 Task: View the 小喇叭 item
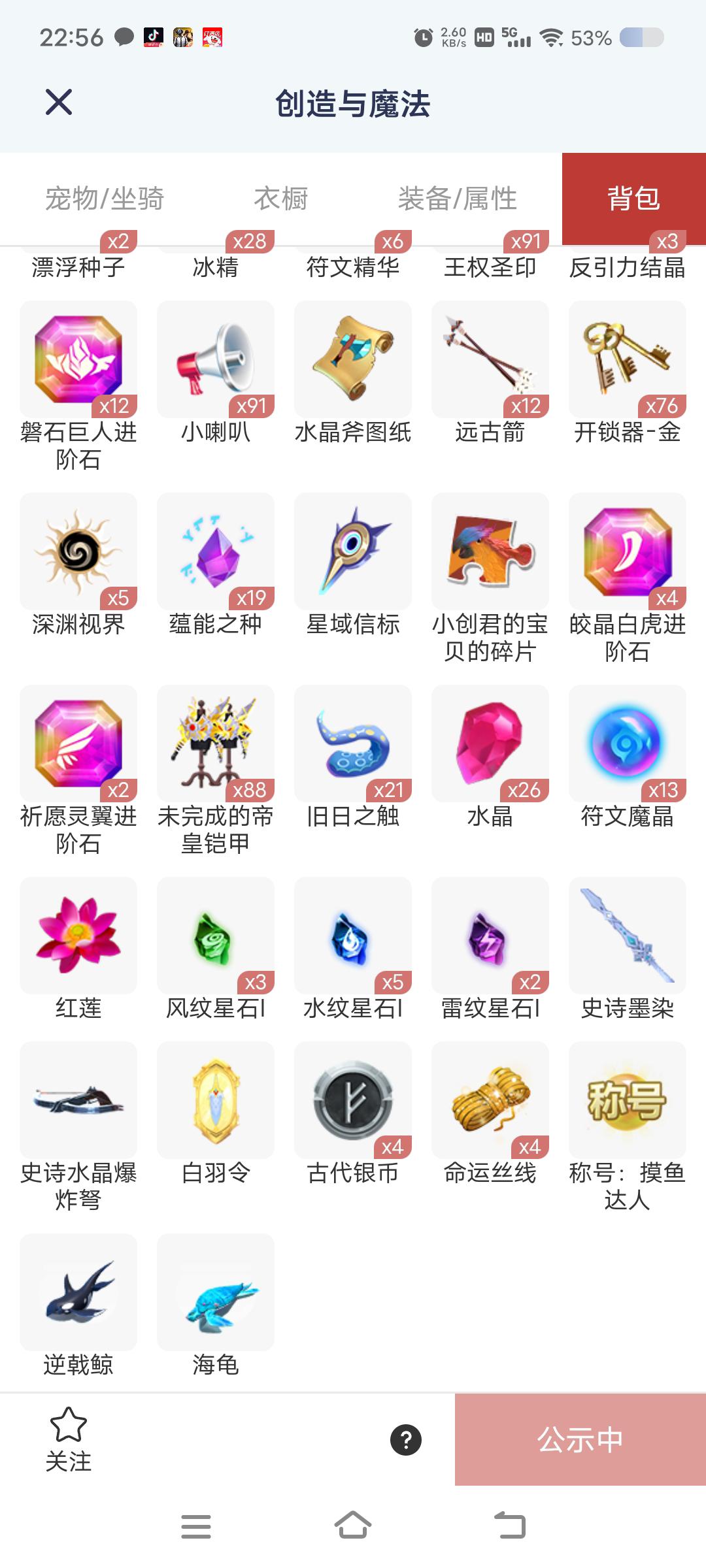tap(216, 360)
